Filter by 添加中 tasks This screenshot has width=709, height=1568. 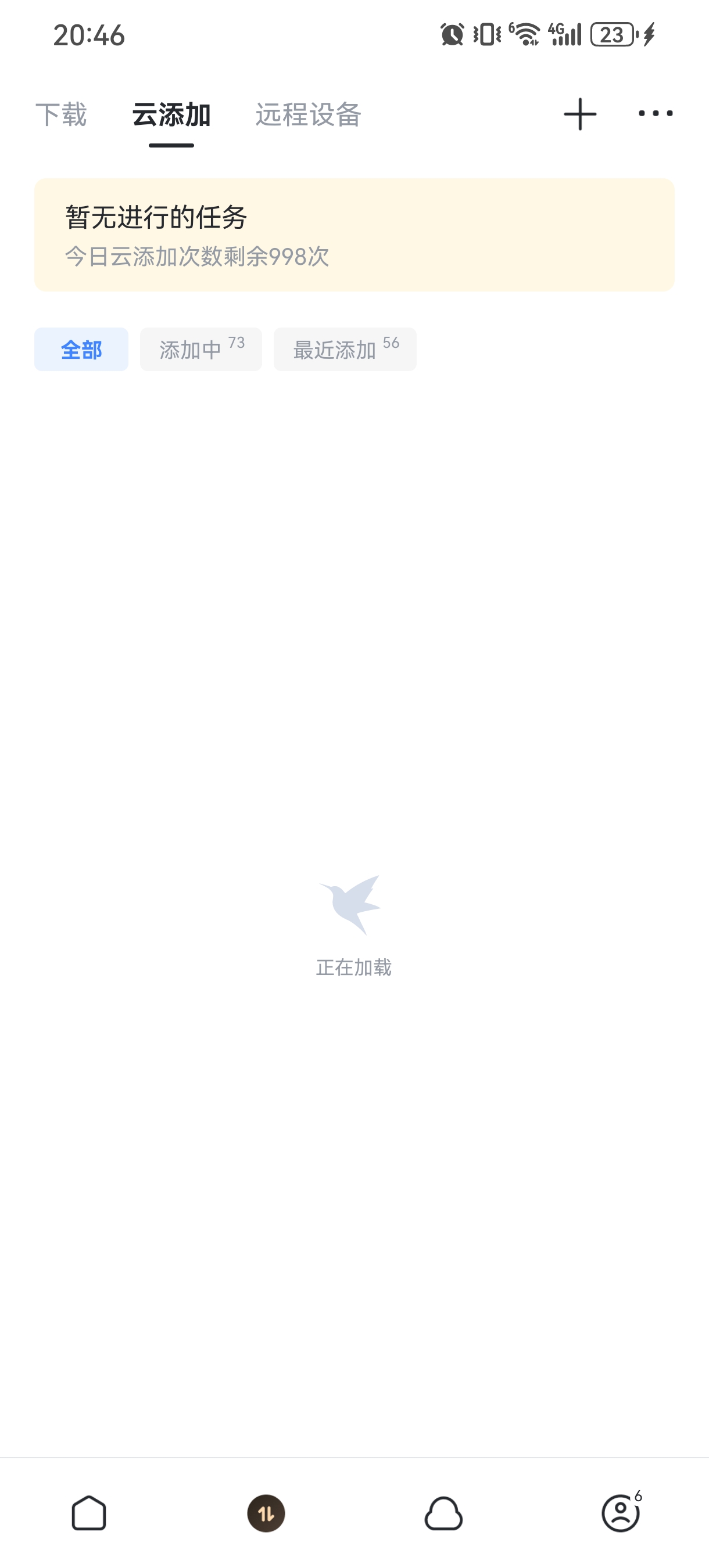click(200, 350)
